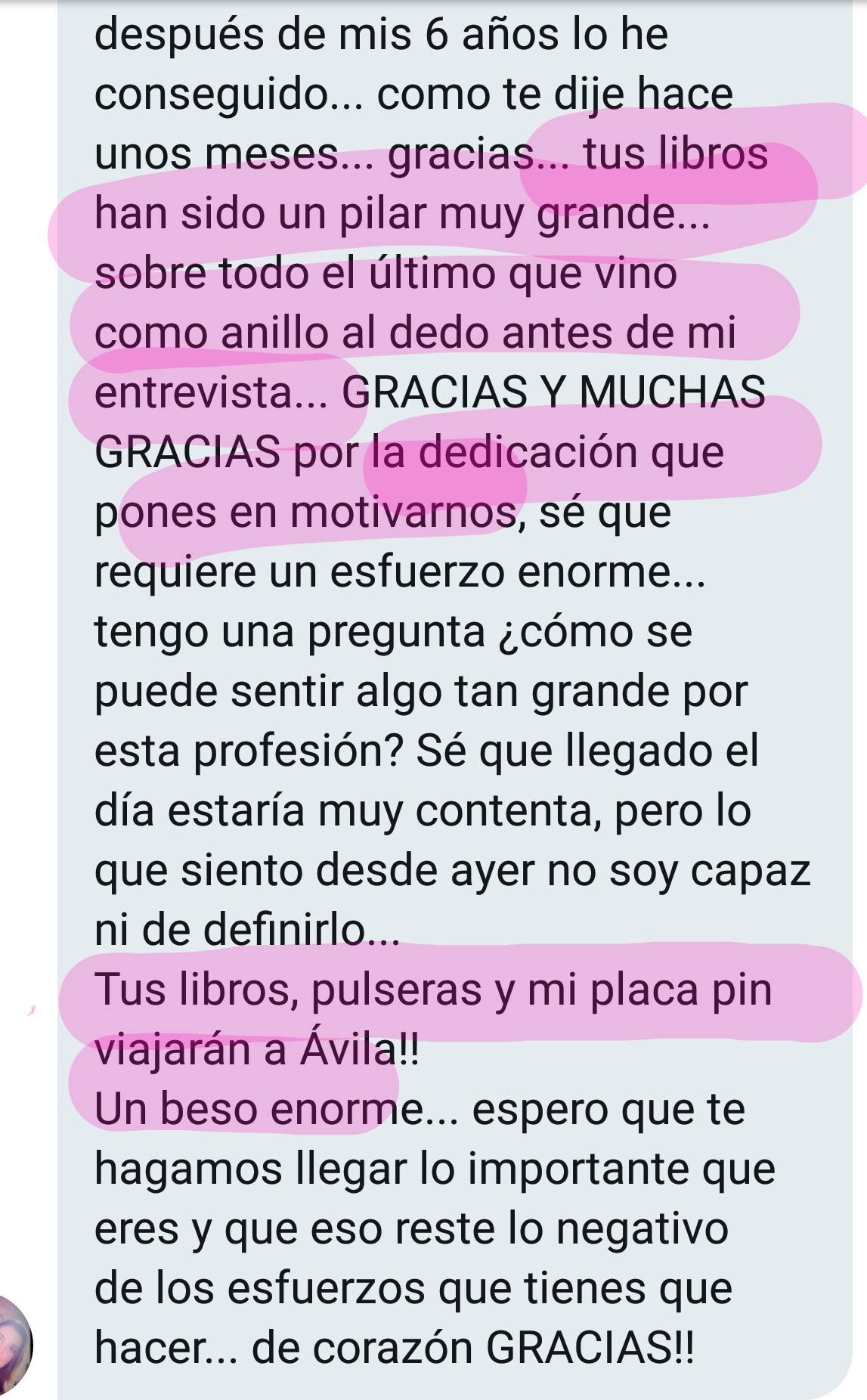Open the sender's profile picture

click(14, 1345)
